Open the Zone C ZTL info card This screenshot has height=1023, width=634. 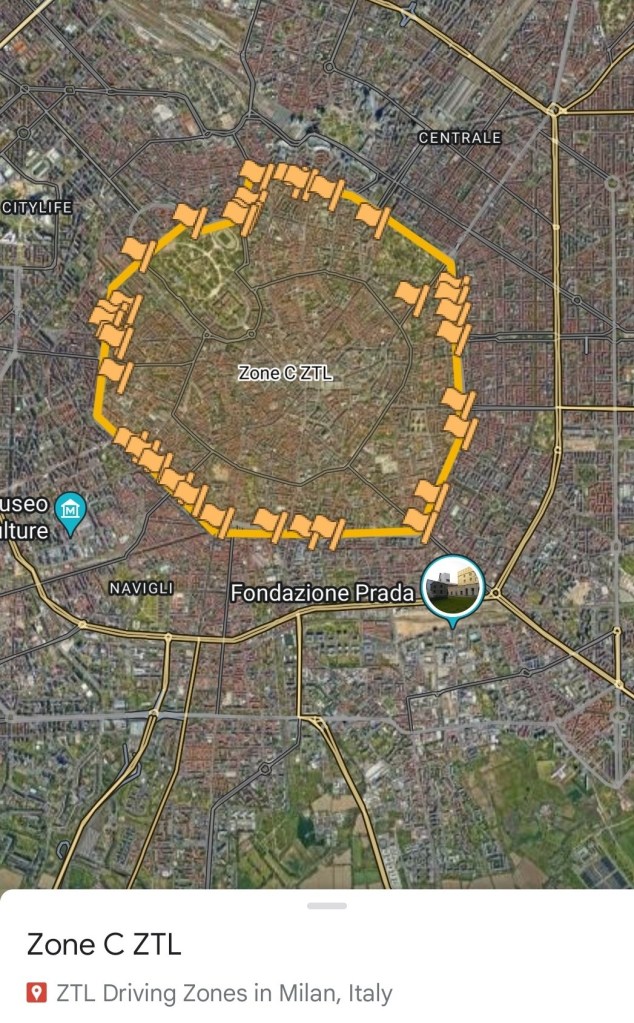pyautogui.click(x=104, y=944)
